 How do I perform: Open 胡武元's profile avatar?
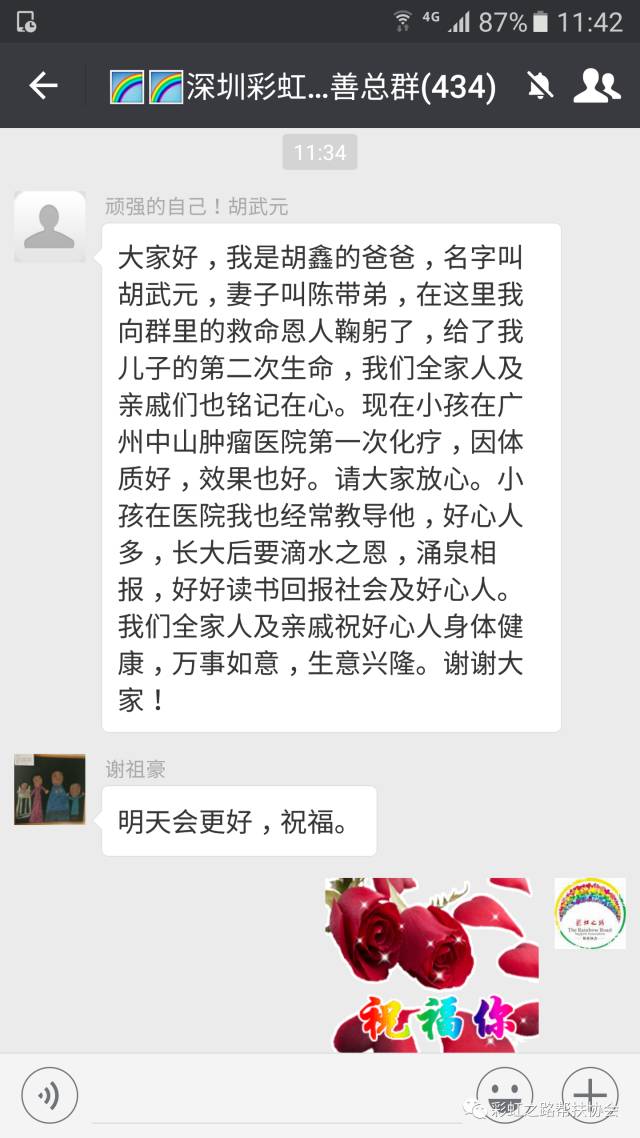(x=49, y=226)
